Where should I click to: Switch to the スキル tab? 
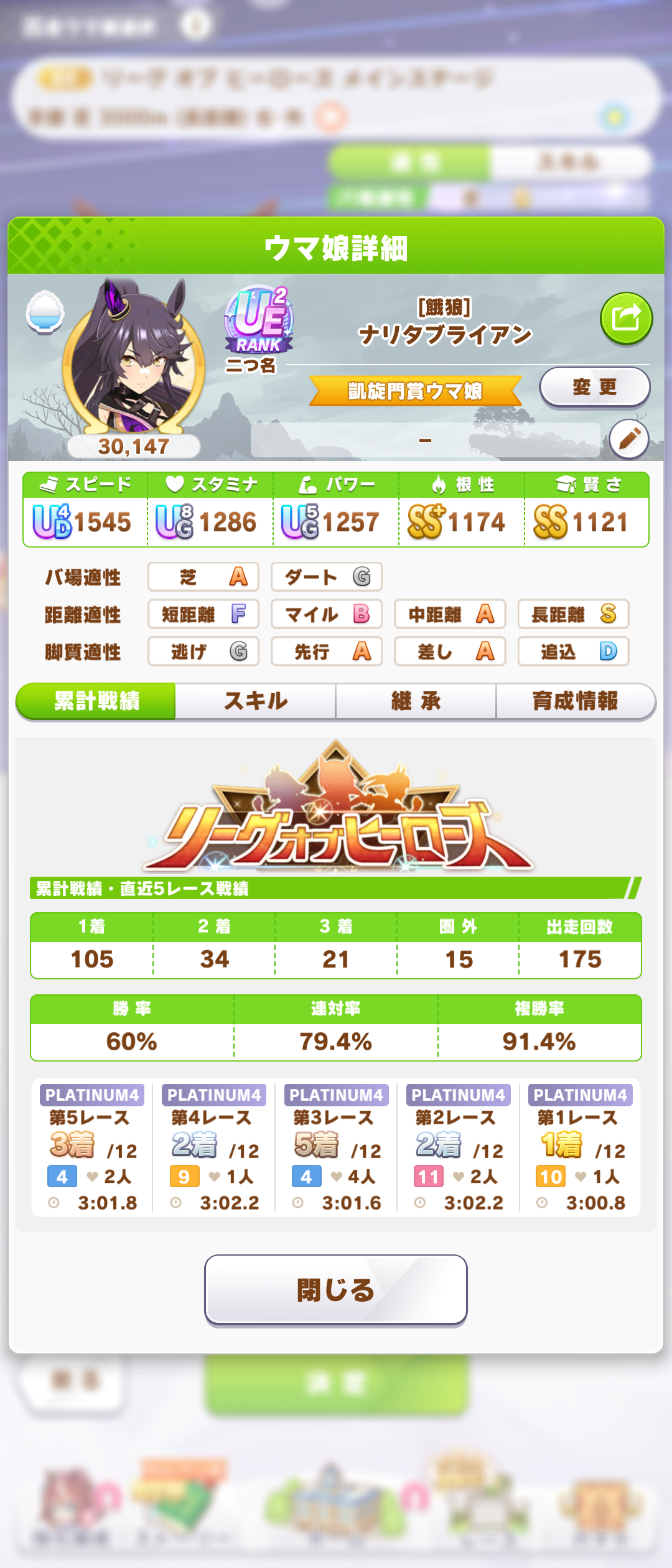(x=256, y=701)
